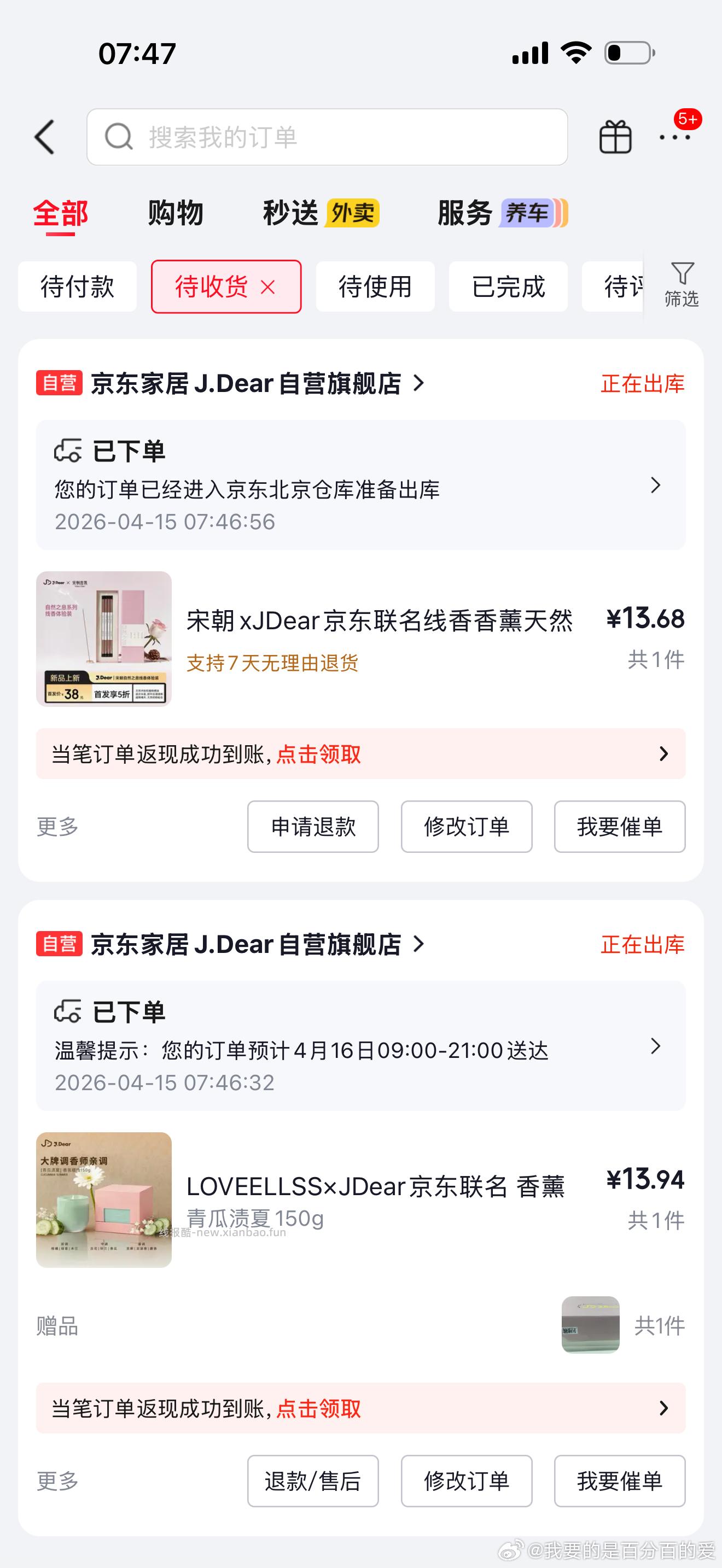Open the gift box icon at top right
The width and height of the screenshot is (722, 1568).
coord(616,137)
